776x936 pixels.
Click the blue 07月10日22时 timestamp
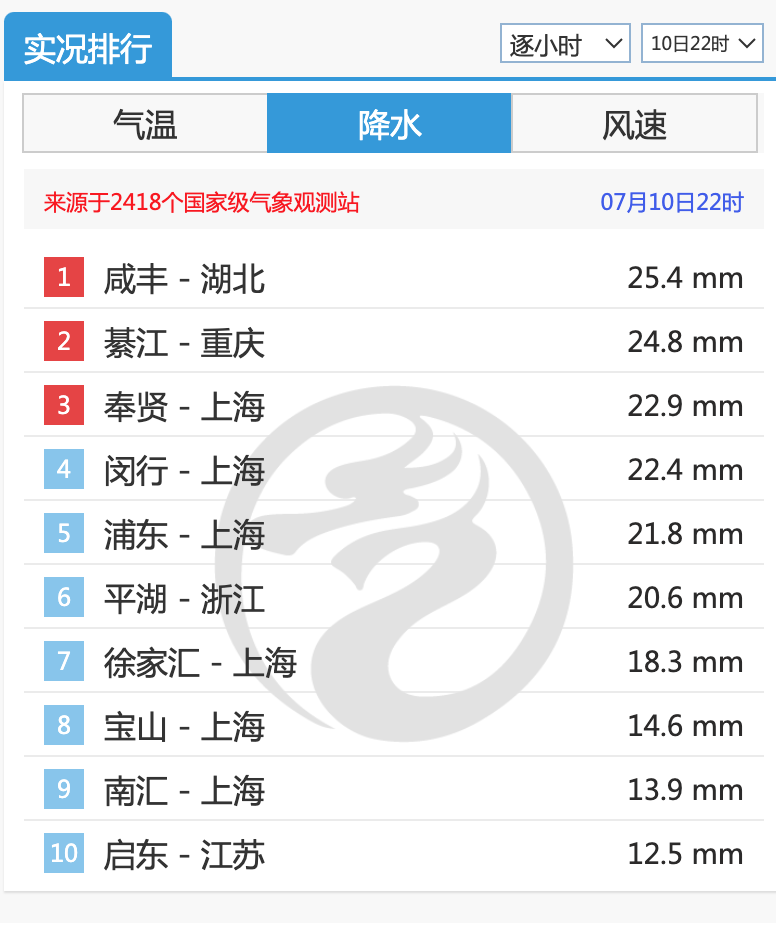pyautogui.click(x=675, y=201)
